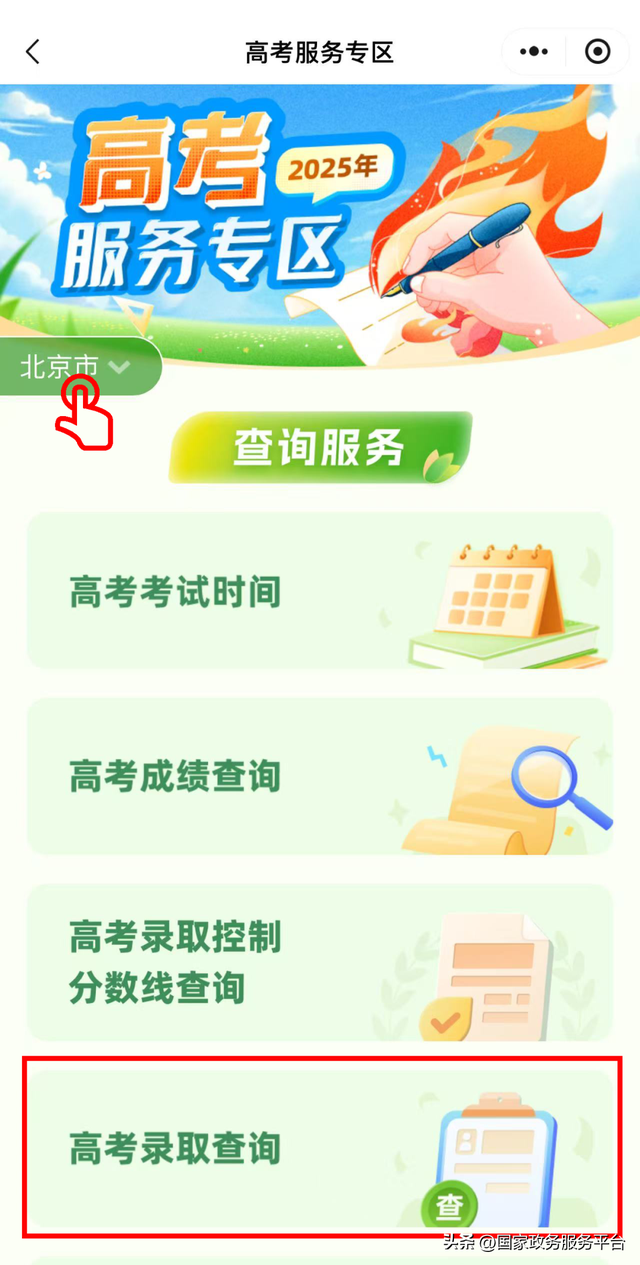Screen dimensions: 640x1265
Task: Open 高考录取查询 card
Action: coord(319,1147)
